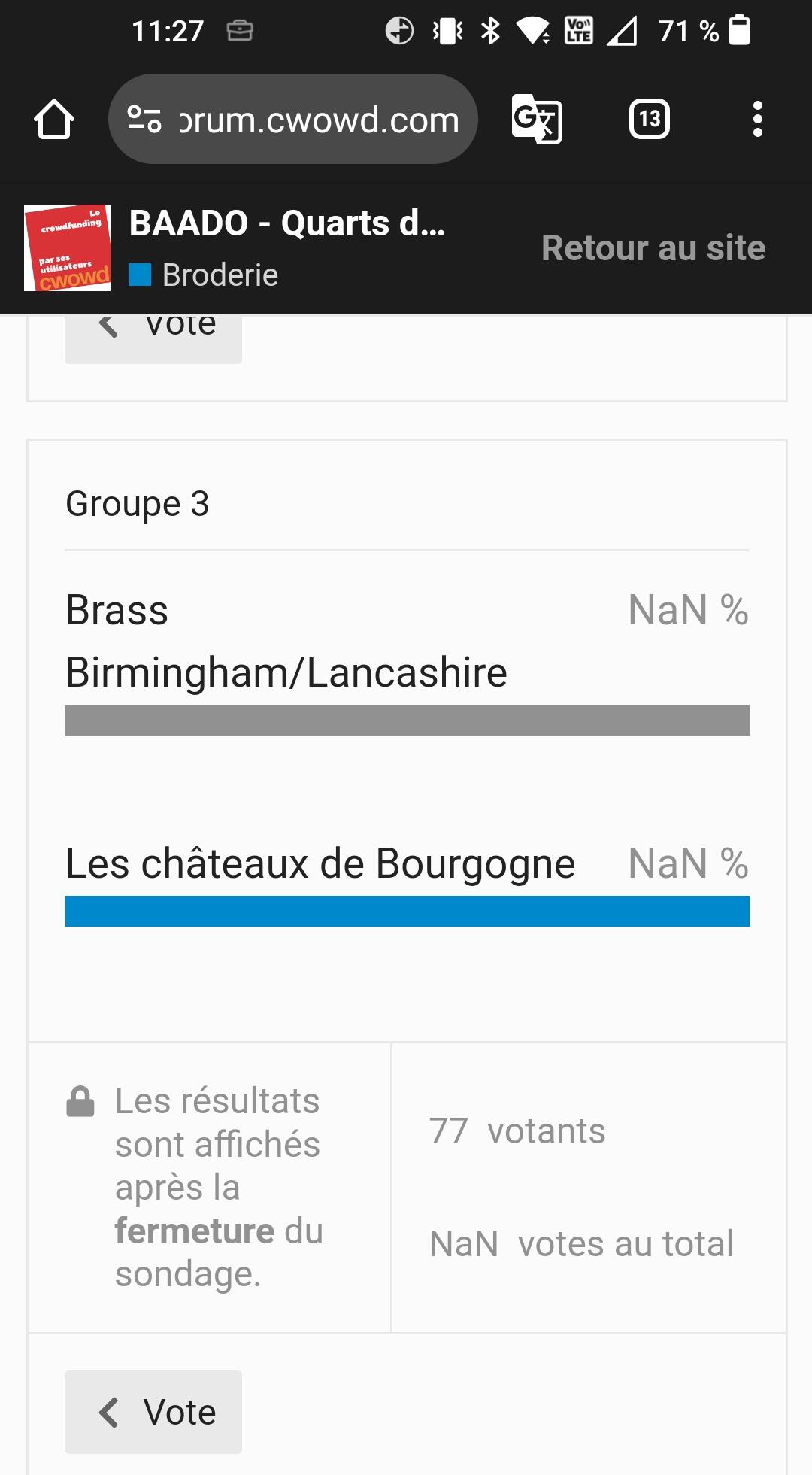The height and width of the screenshot is (1475, 812).
Task: Open the BAADO - Quarts topic title
Action: 287,223
